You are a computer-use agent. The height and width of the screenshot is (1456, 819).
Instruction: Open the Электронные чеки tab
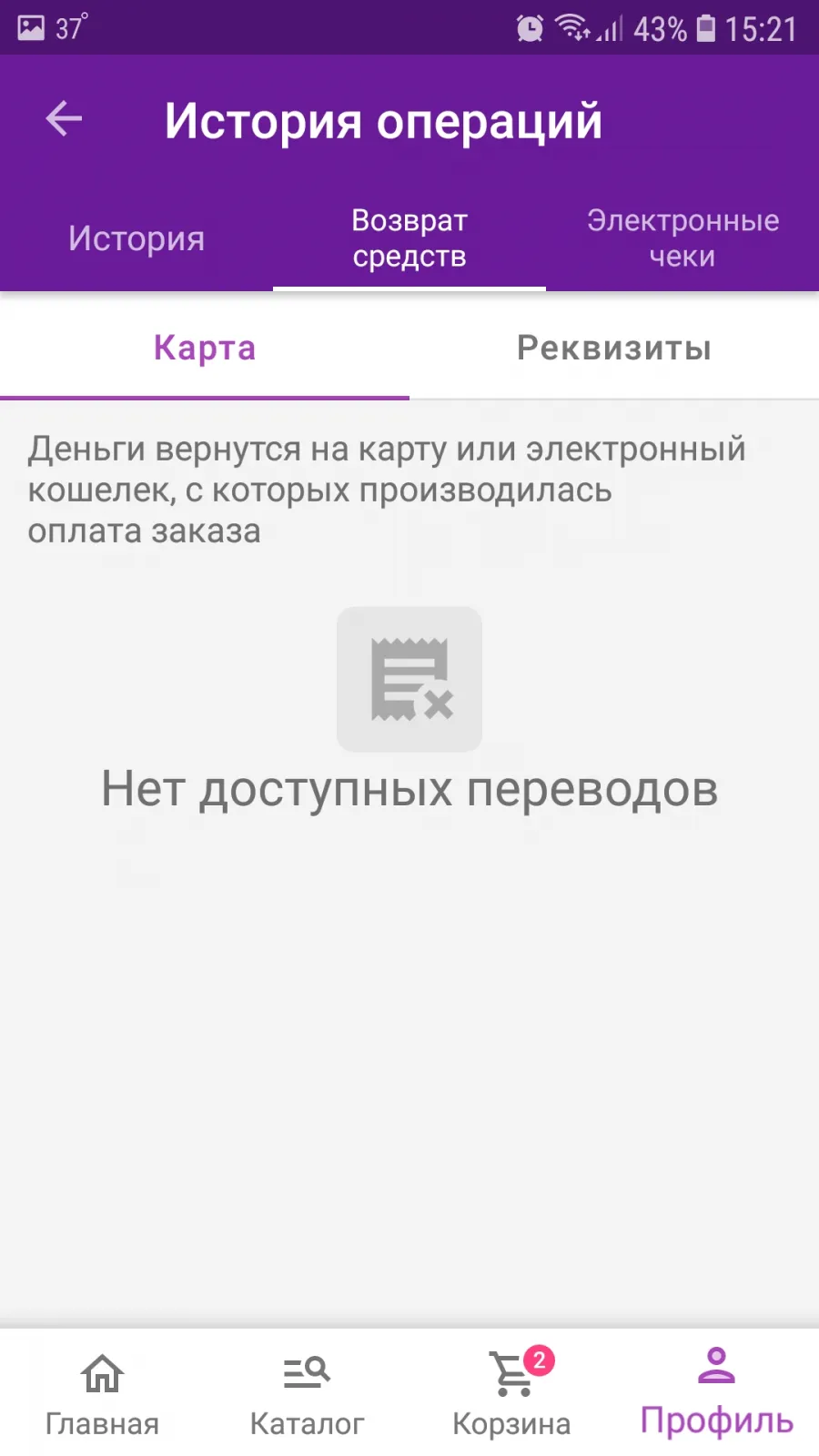pos(682,238)
